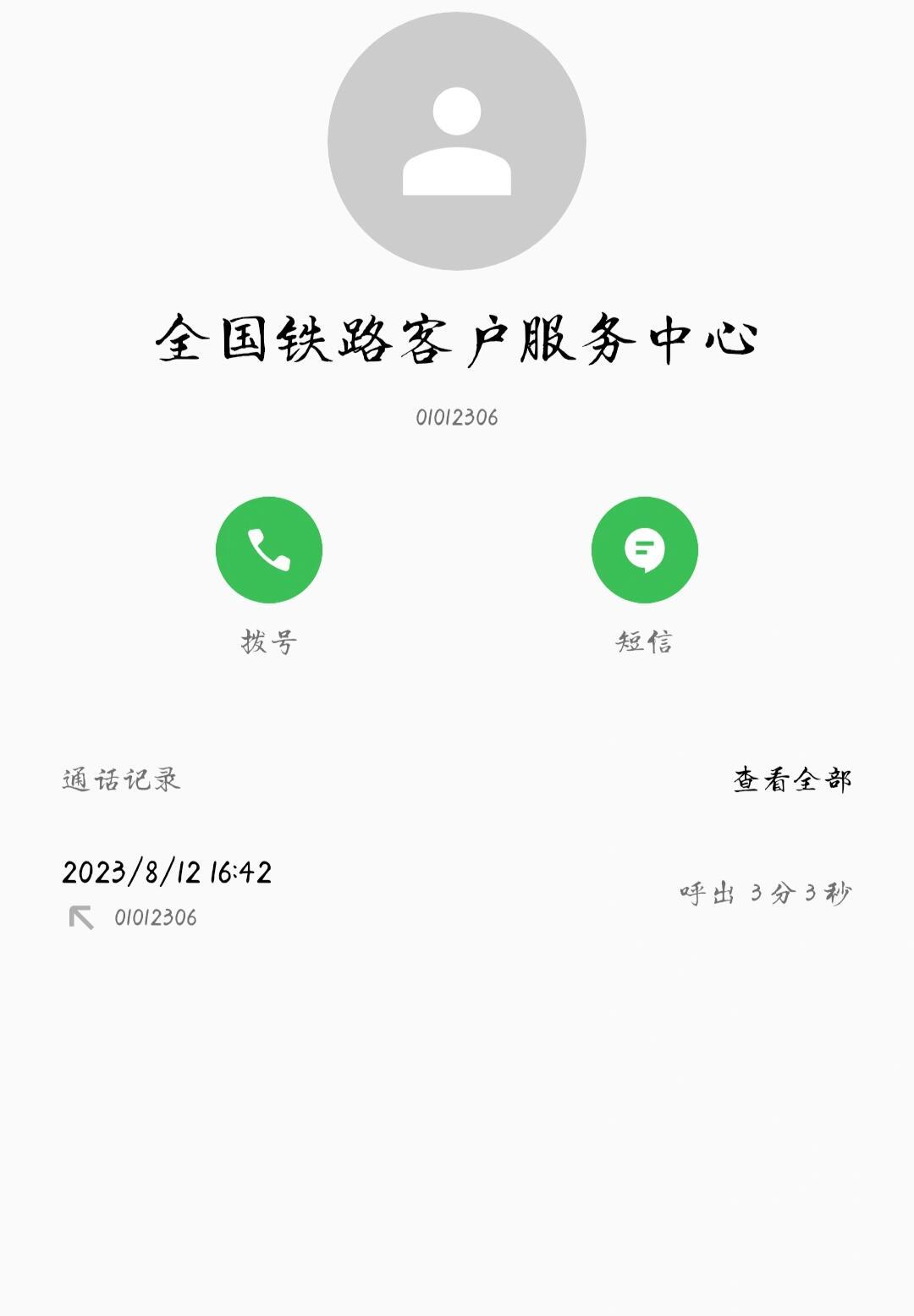The width and height of the screenshot is (914, 1316).
Task: Tap 拨号 to start a call
Action: point(269,641)
